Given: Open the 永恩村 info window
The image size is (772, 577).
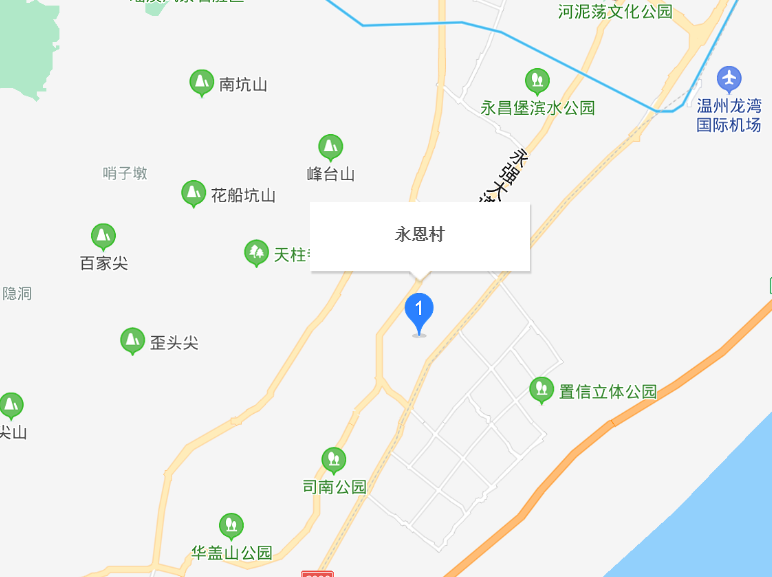Looking at the screenshot, I should 419,235.
